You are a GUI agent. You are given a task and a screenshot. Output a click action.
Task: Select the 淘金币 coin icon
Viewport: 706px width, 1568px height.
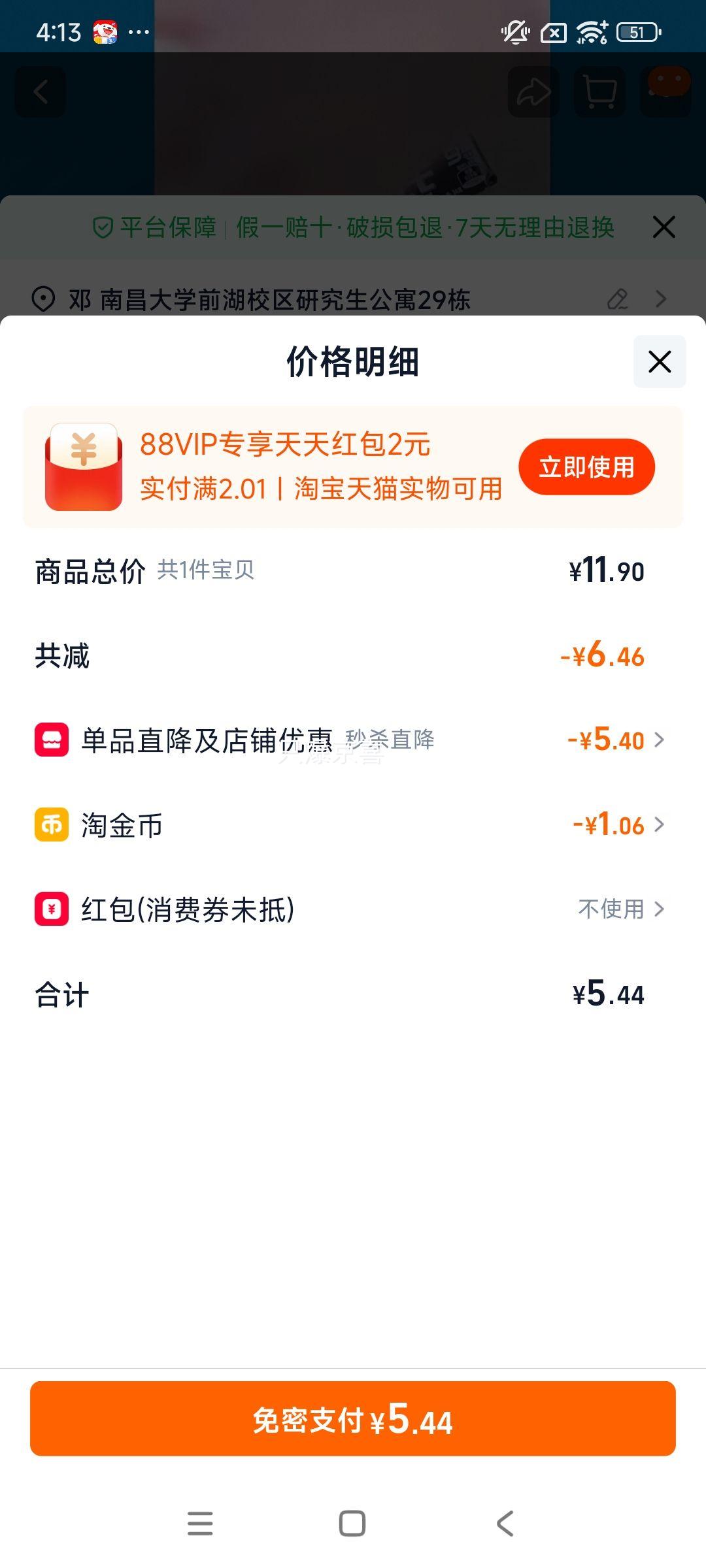click(x=52, y=825)
